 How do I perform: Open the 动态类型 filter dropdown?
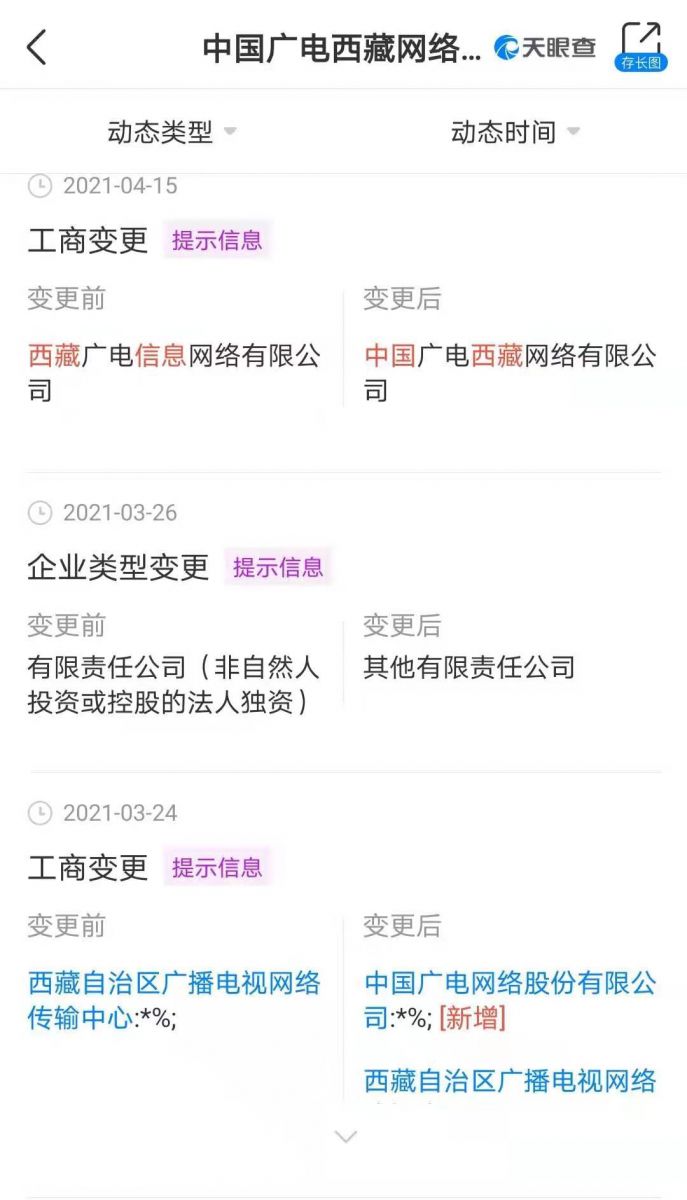(171, 132)
